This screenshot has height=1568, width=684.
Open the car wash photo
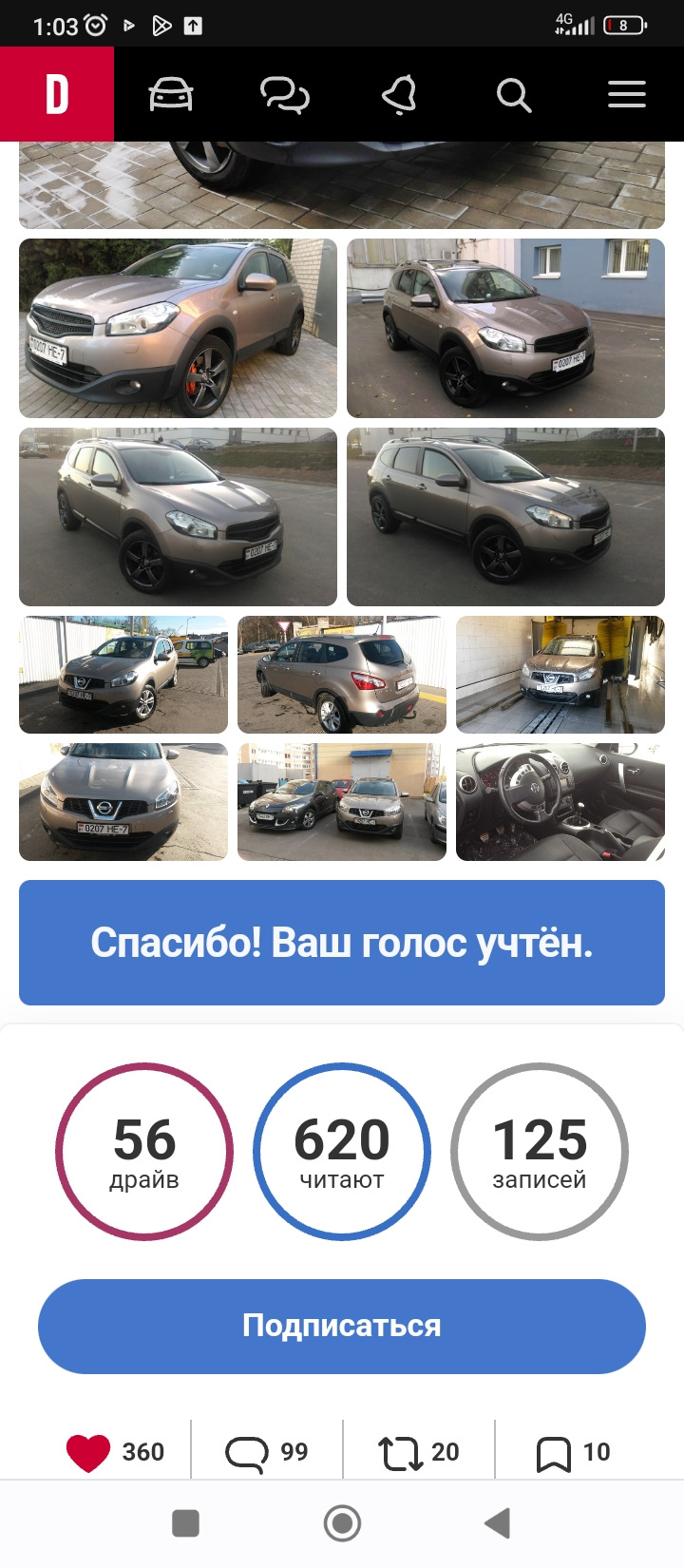[x=560, y=675]
